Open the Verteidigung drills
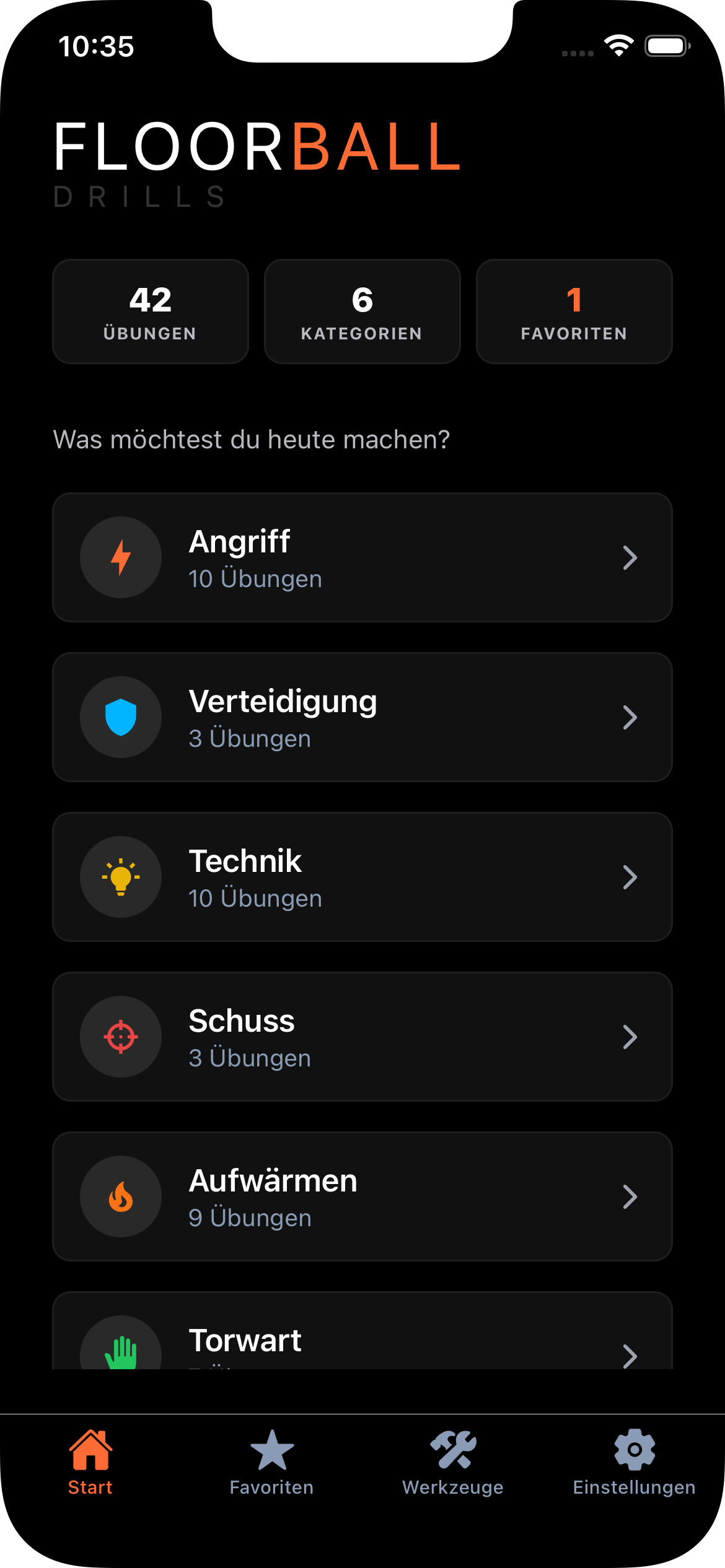Image resolution: width=725 pixels, height=1568 pixels. 362,717
